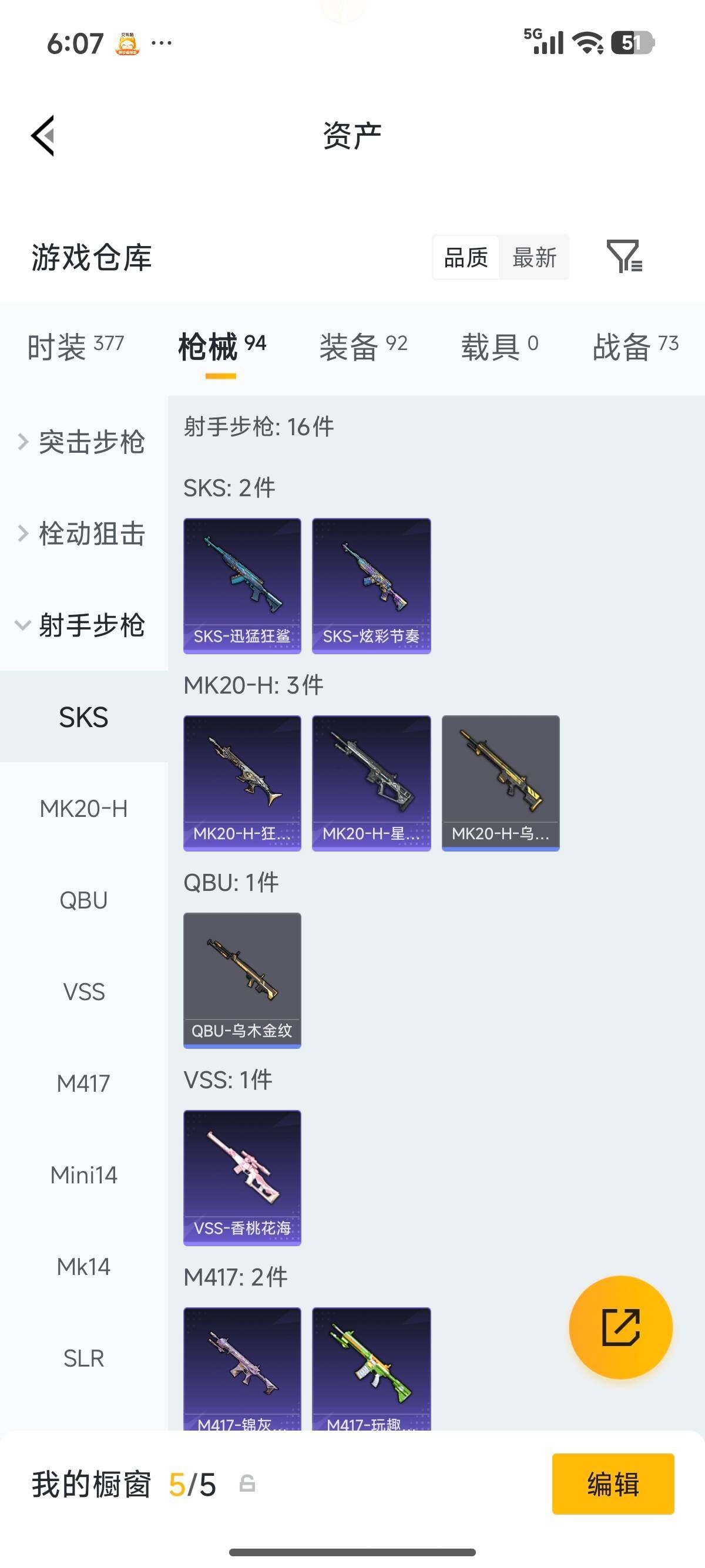The image size is (705, 1568).
Task: Edit my showcase with 编辑
Action: coord(612,1483)
